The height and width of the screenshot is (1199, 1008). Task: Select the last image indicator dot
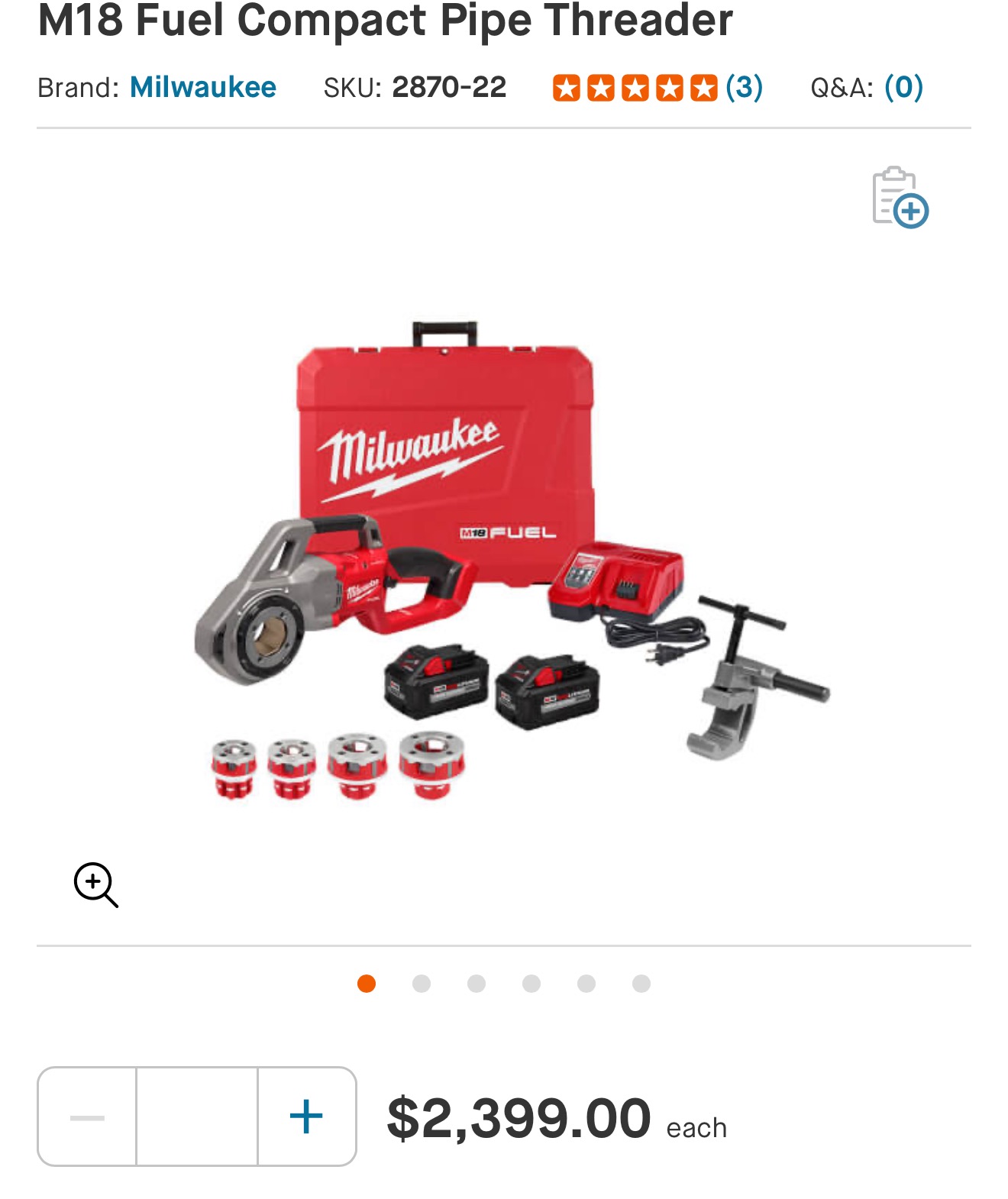[x=641, y=984]
